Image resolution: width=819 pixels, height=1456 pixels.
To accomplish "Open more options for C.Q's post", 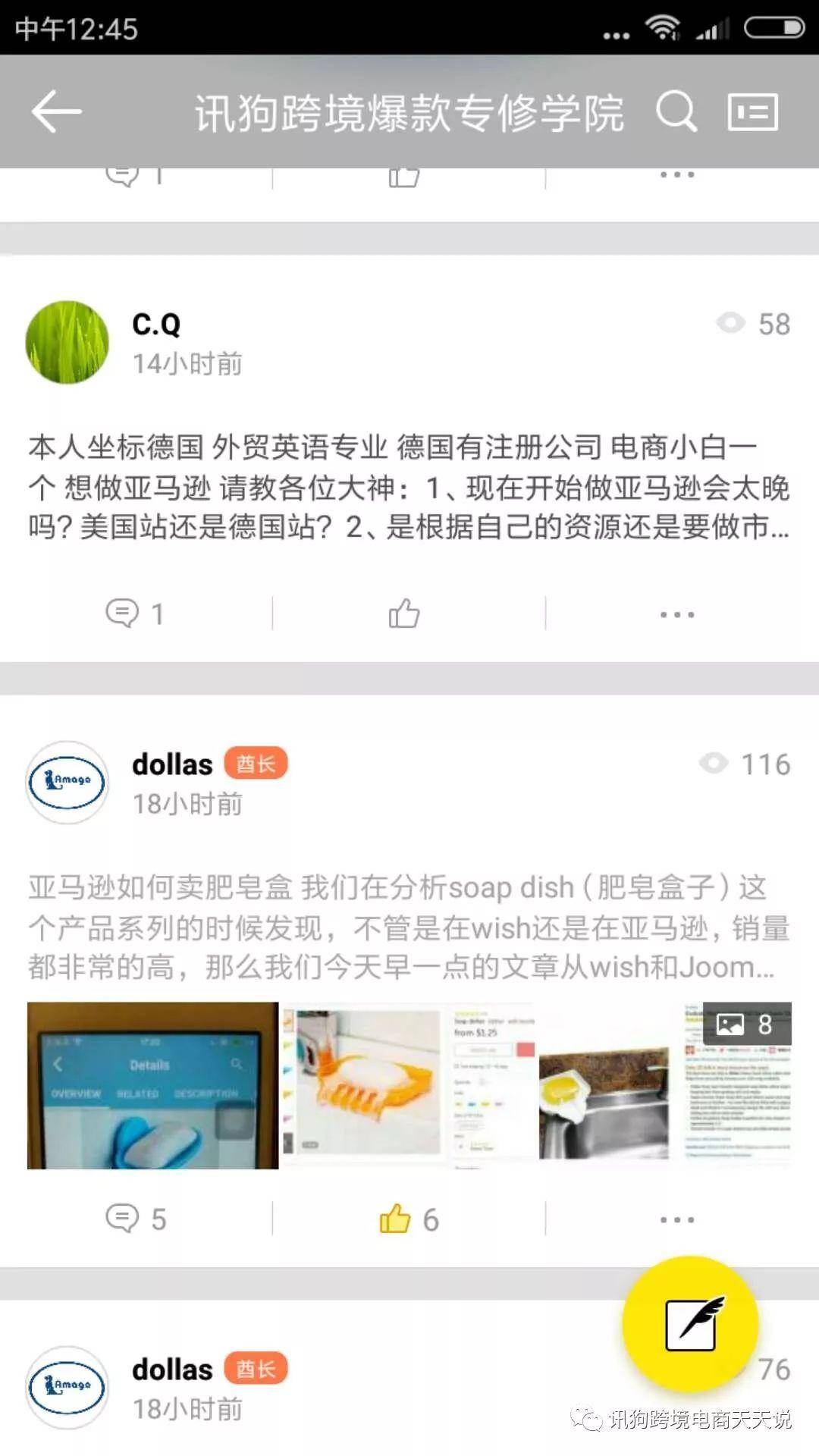I will 676,614.
